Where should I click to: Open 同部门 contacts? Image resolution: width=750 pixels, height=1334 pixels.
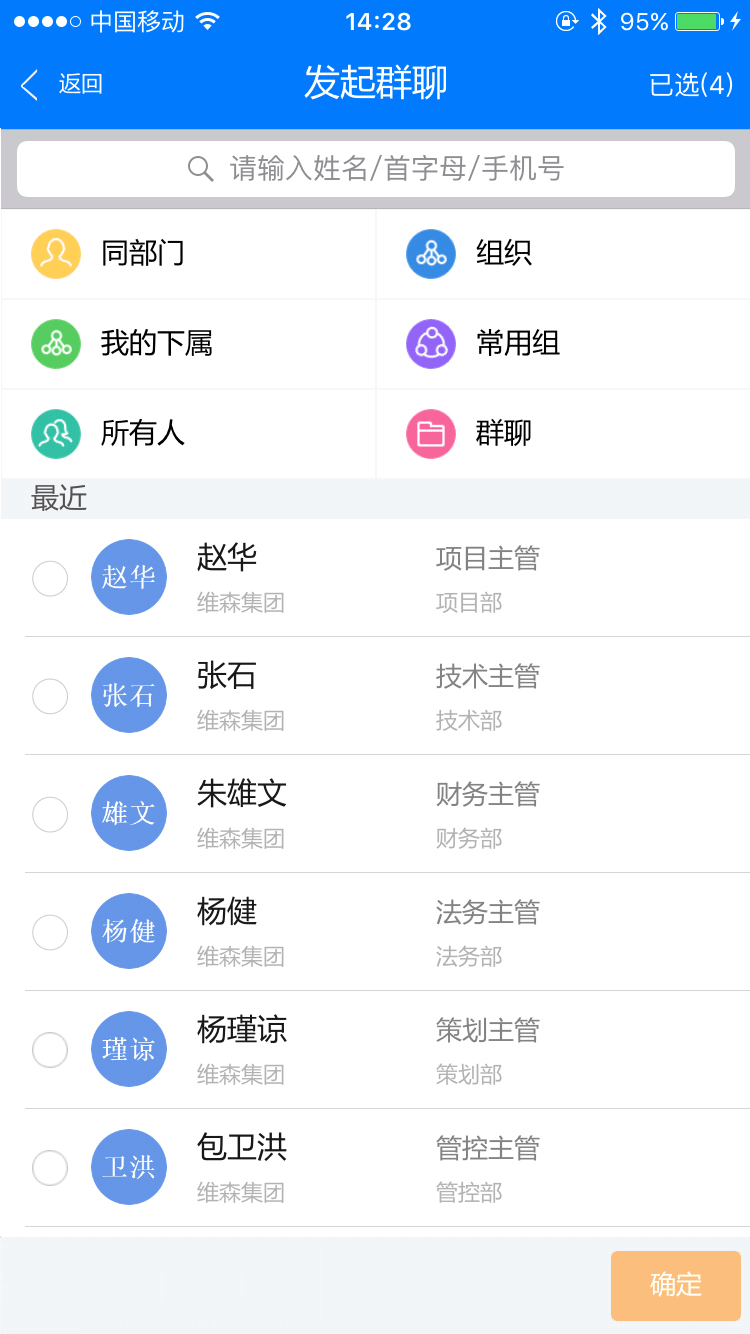(x=188, y=254)
